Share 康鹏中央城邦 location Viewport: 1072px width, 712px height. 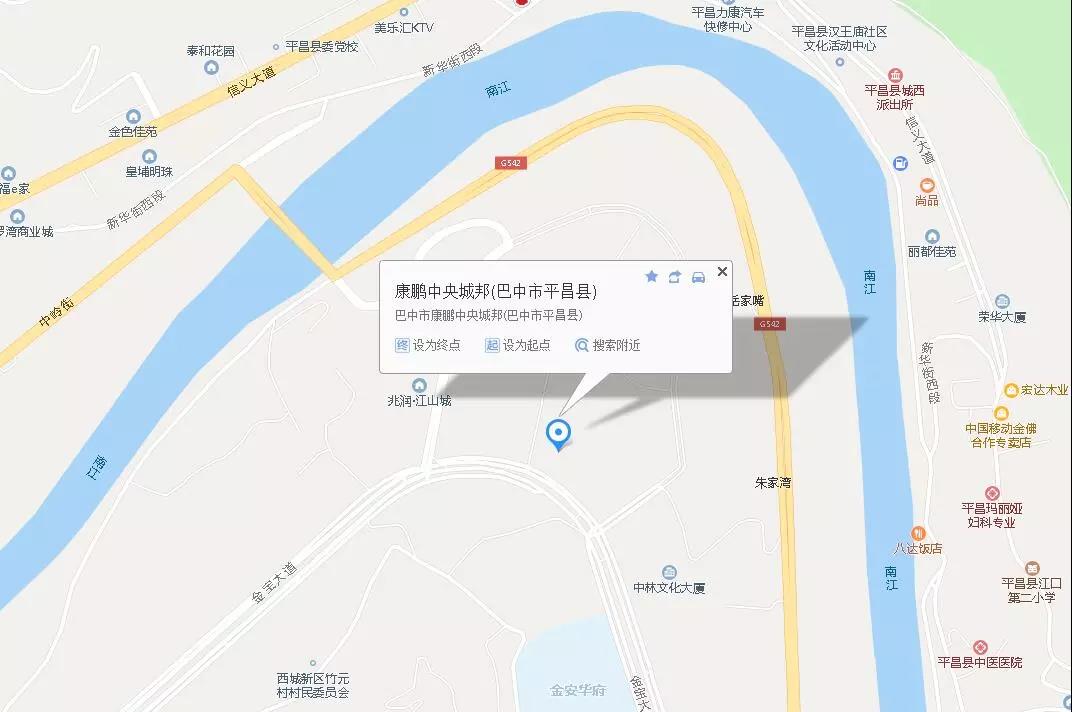[x=675, y=277]
